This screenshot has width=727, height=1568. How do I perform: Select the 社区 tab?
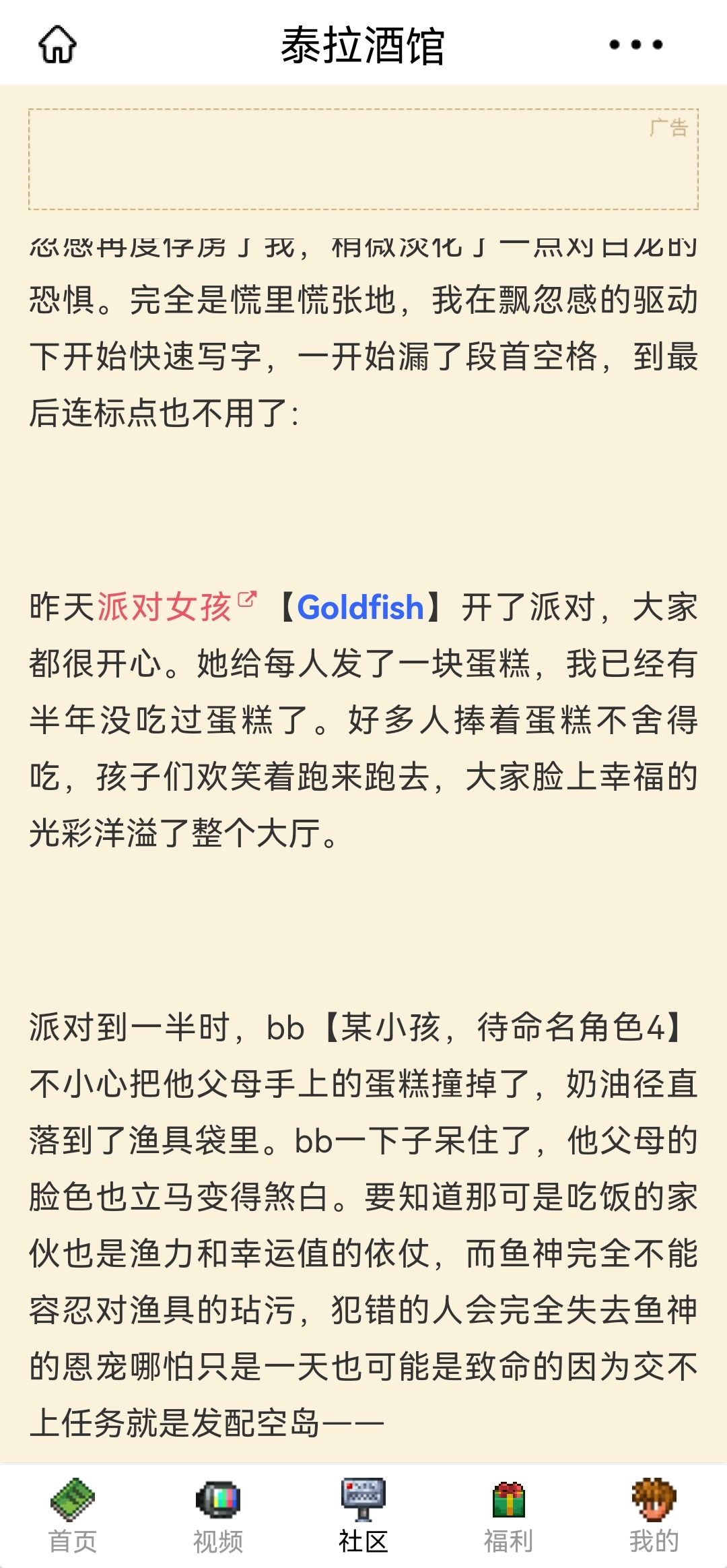pyautogui.click(x=363, y=1517)
